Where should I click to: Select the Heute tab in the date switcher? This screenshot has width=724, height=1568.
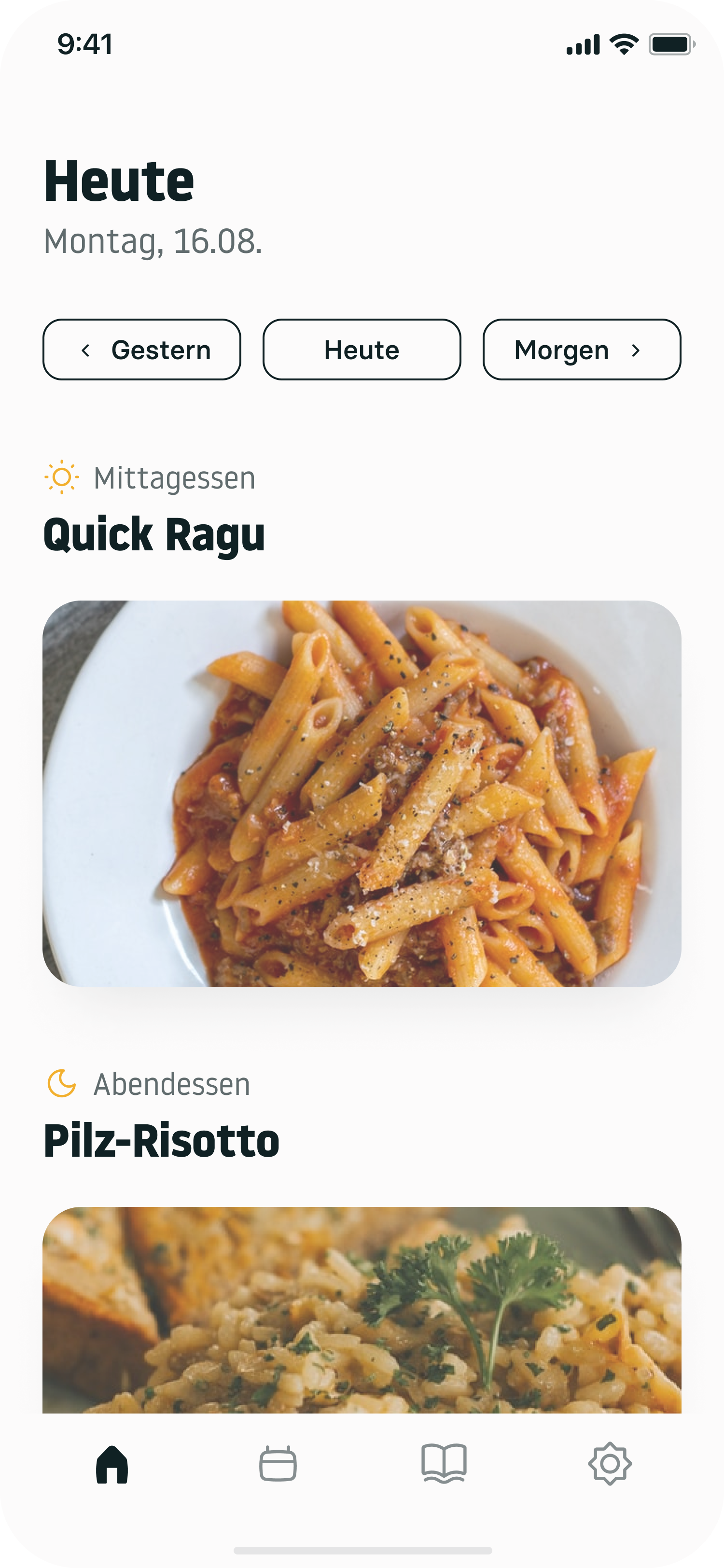[362, 350]
